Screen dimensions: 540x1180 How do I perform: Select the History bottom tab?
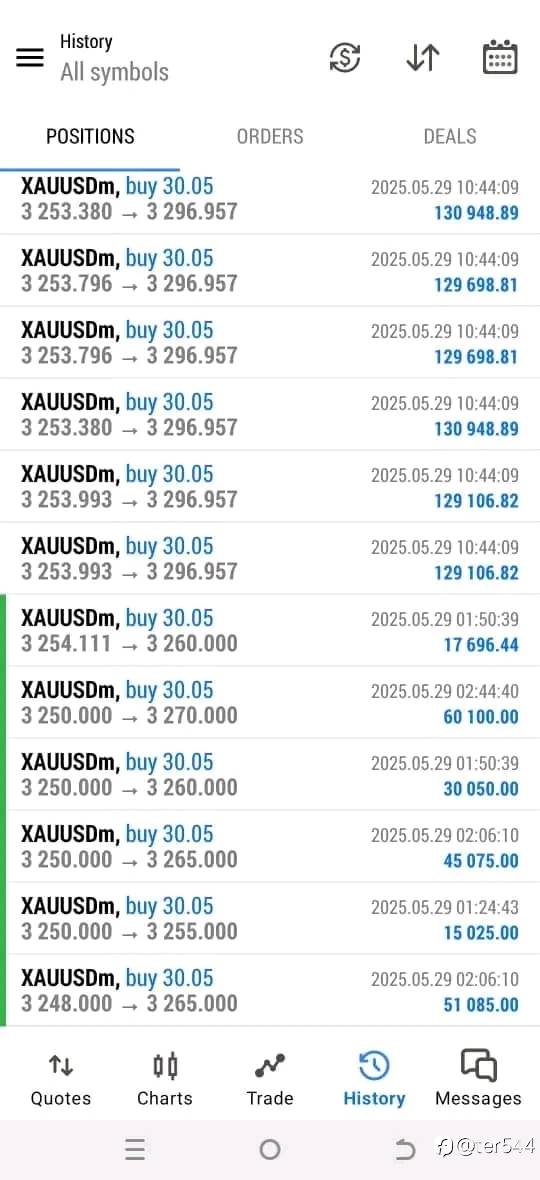click(x=374, y=1080)
